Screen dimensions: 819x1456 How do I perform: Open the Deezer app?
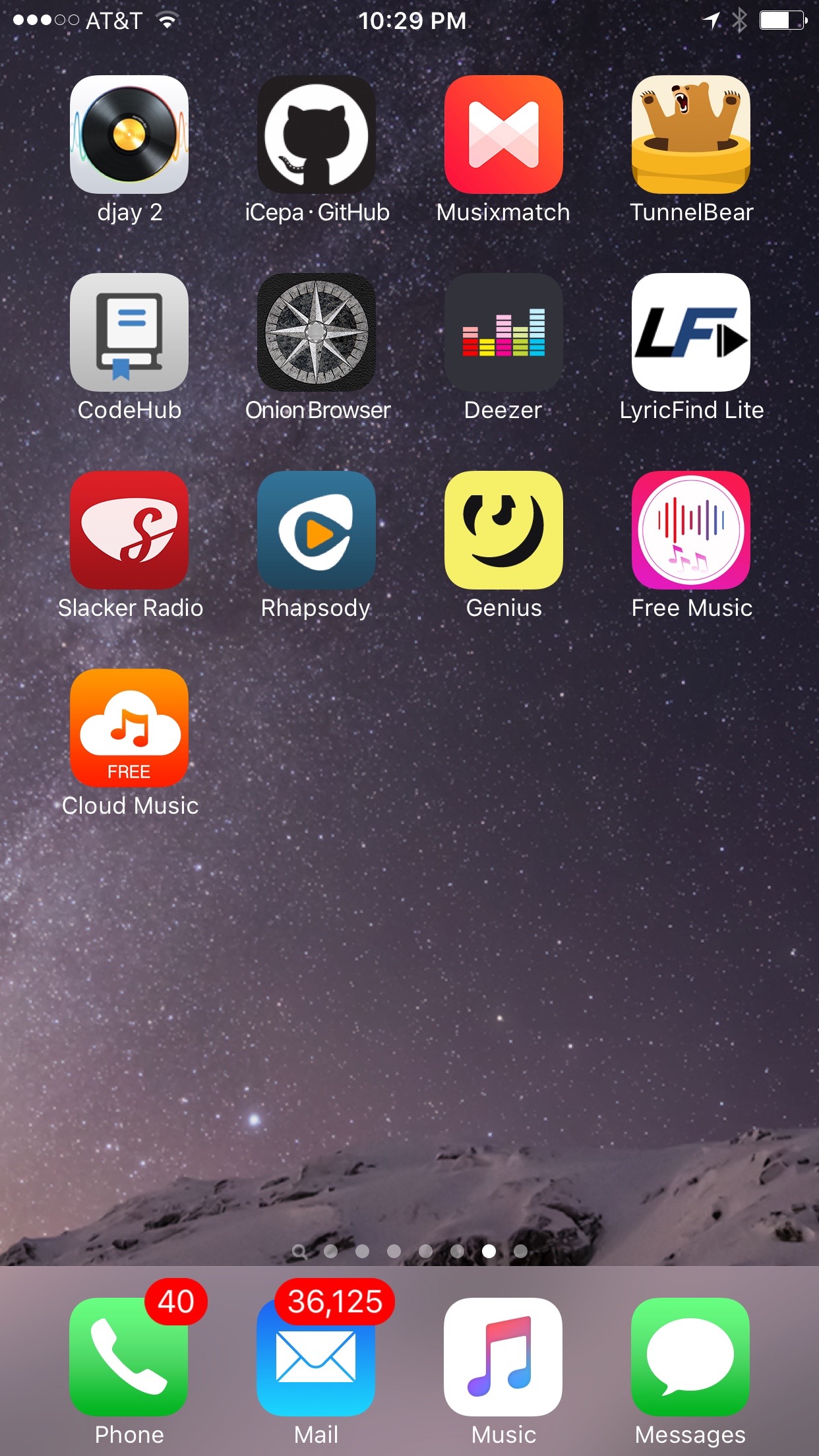(x=504, y=332)
